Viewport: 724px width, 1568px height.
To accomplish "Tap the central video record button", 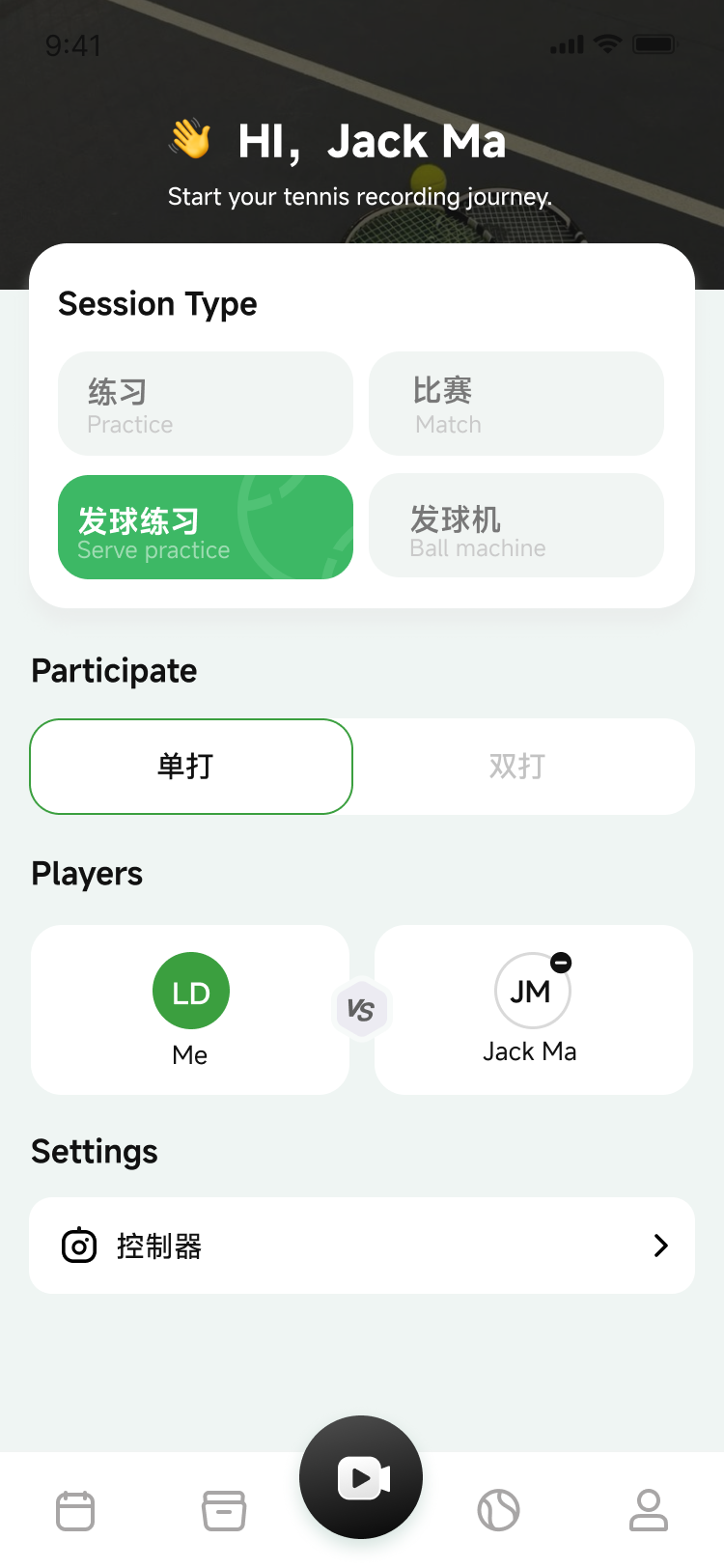I will coord(361,1476).
